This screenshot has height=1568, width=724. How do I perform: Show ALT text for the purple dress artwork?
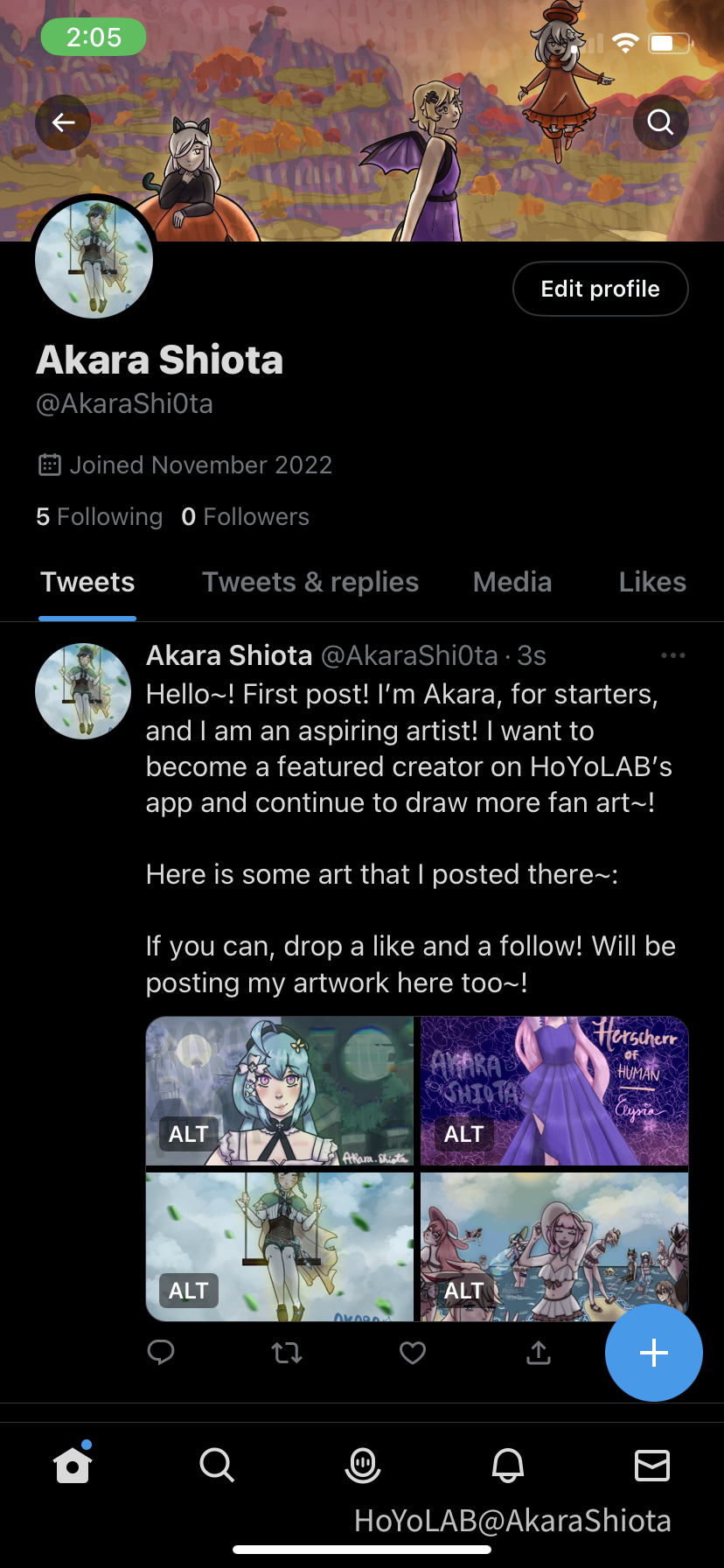pyautogui.click(x=463, y=1134)
